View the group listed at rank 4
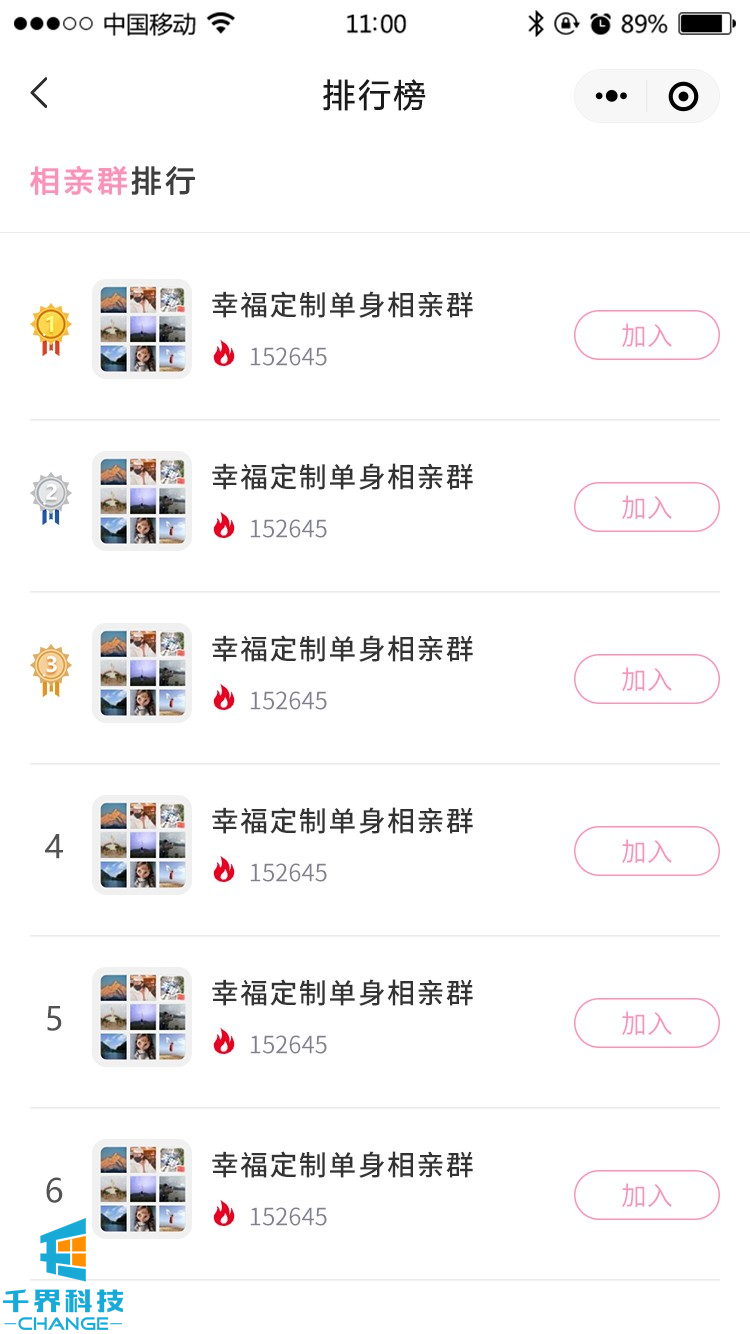Image resolution: width=750 pixels, height=1334 pixels. coord(342,821)
